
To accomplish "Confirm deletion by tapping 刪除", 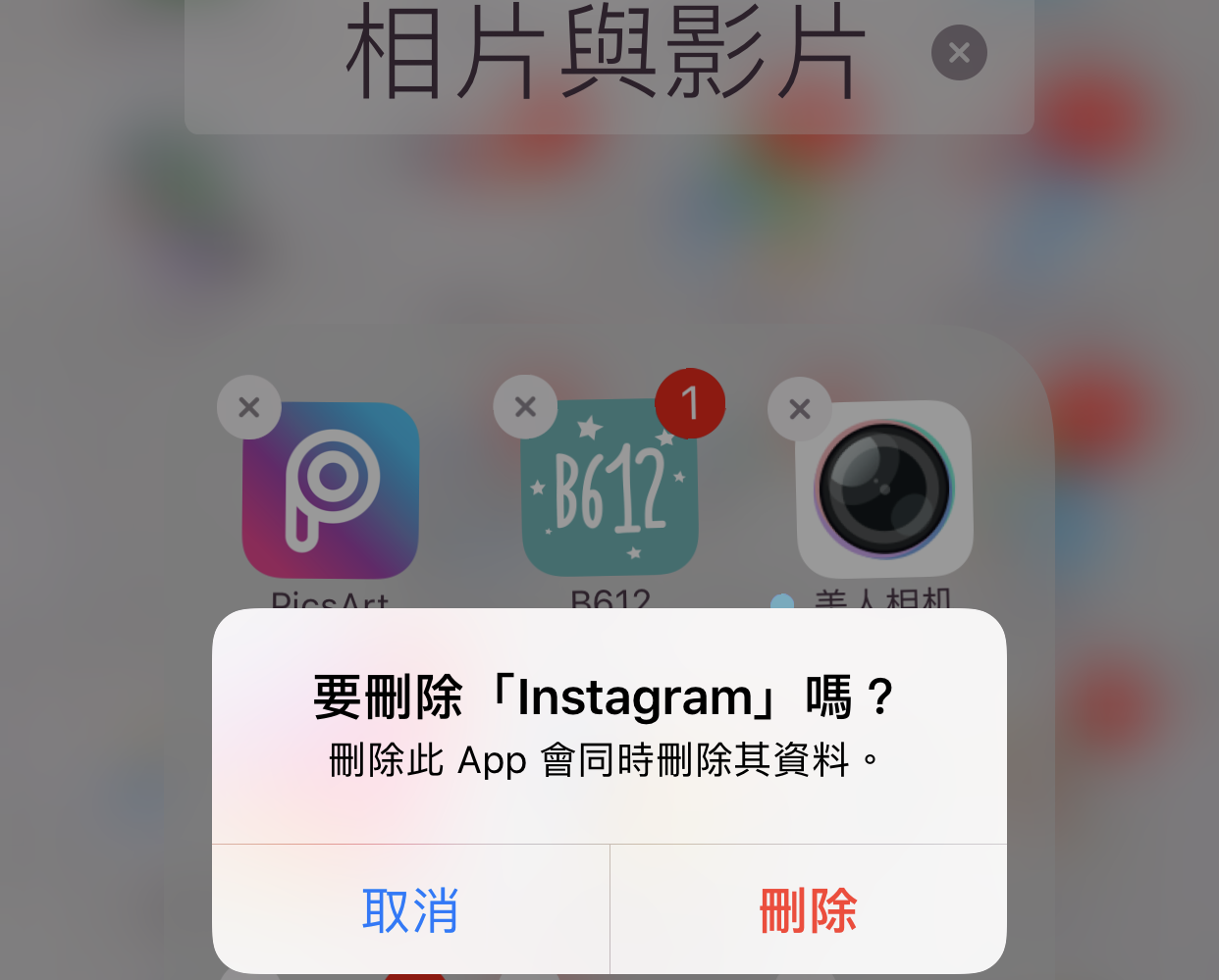I will (x=808, y=910).
